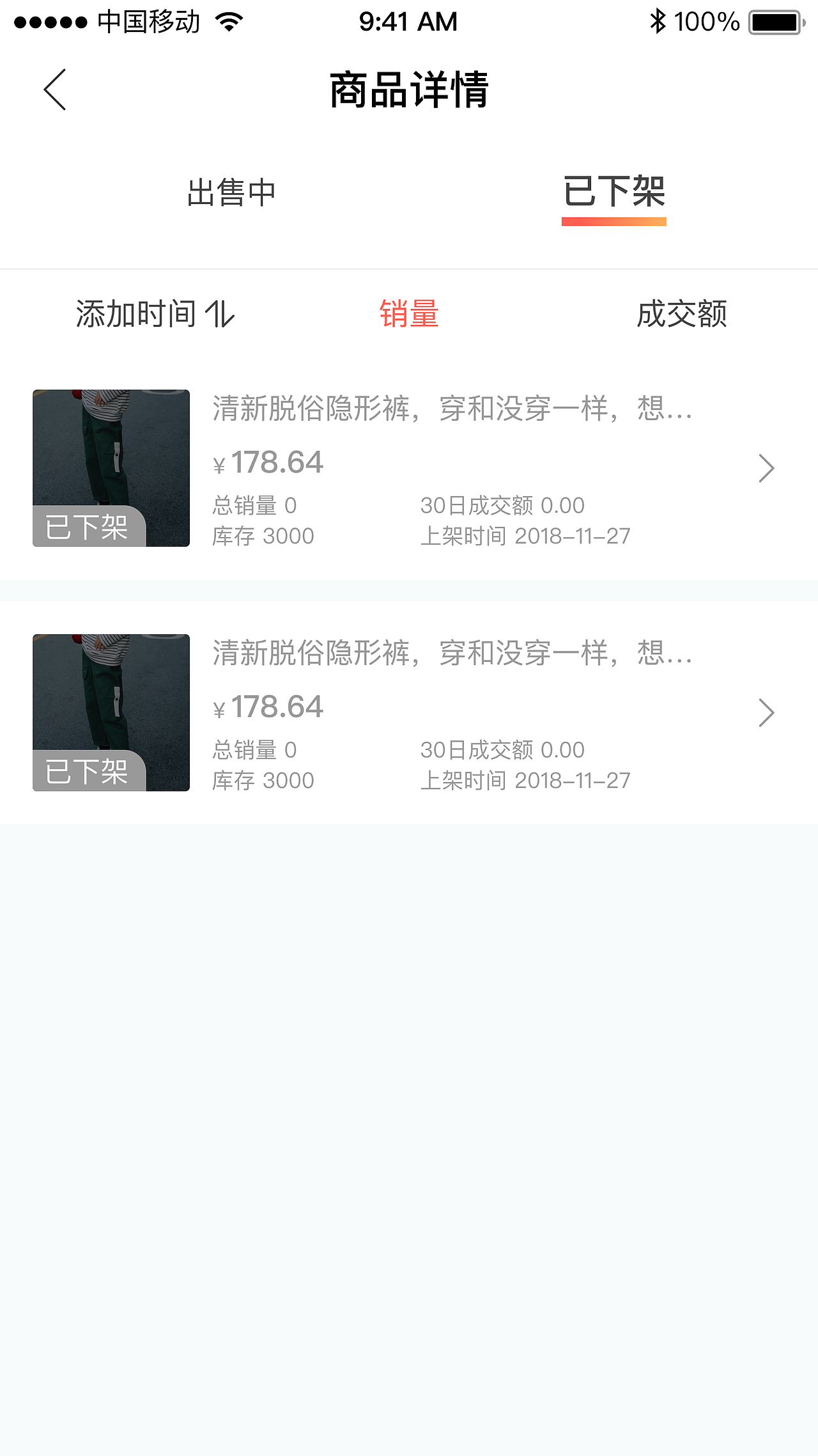Tap the 商品详情 page title
818x1456 pixels.
click(408, 90)
